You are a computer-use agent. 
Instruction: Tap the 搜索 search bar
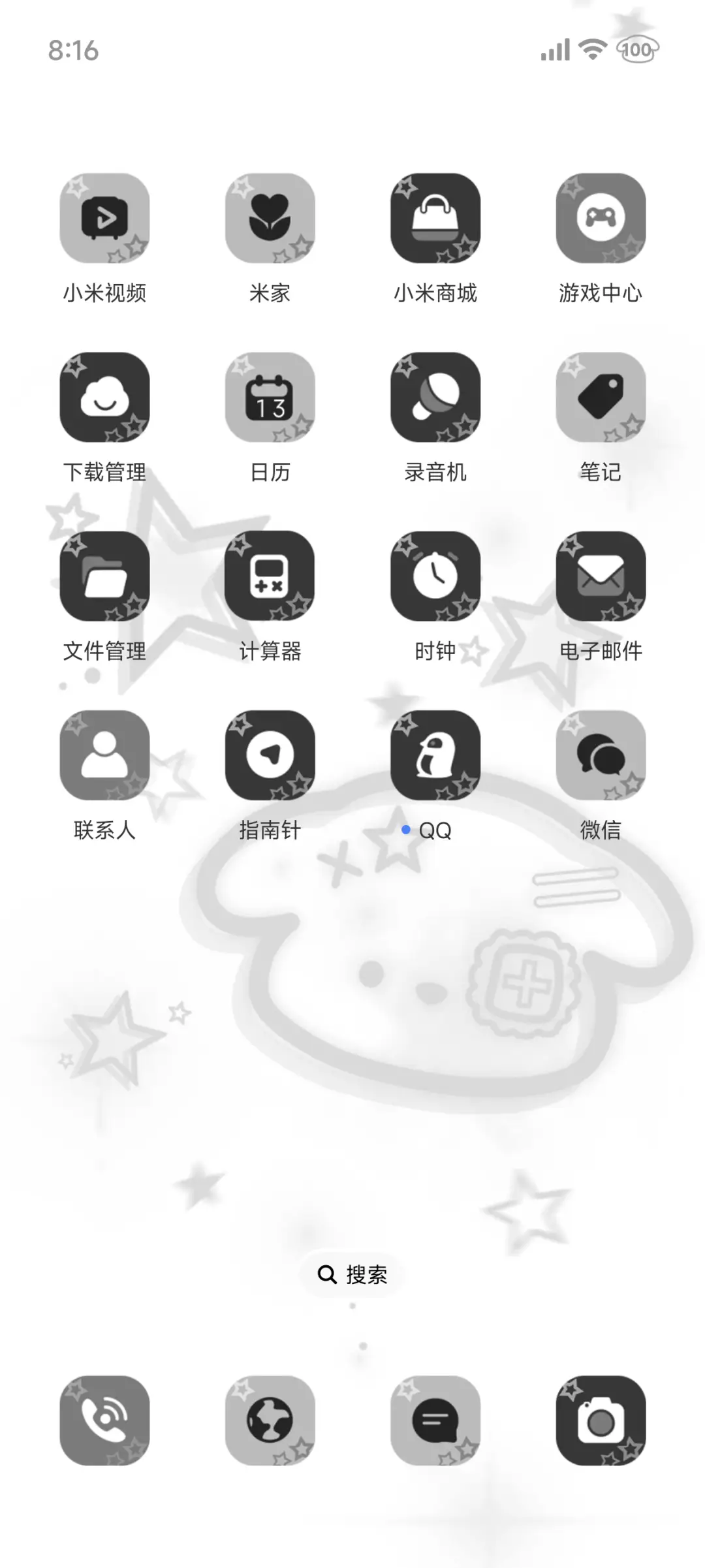coord(352,1274)
